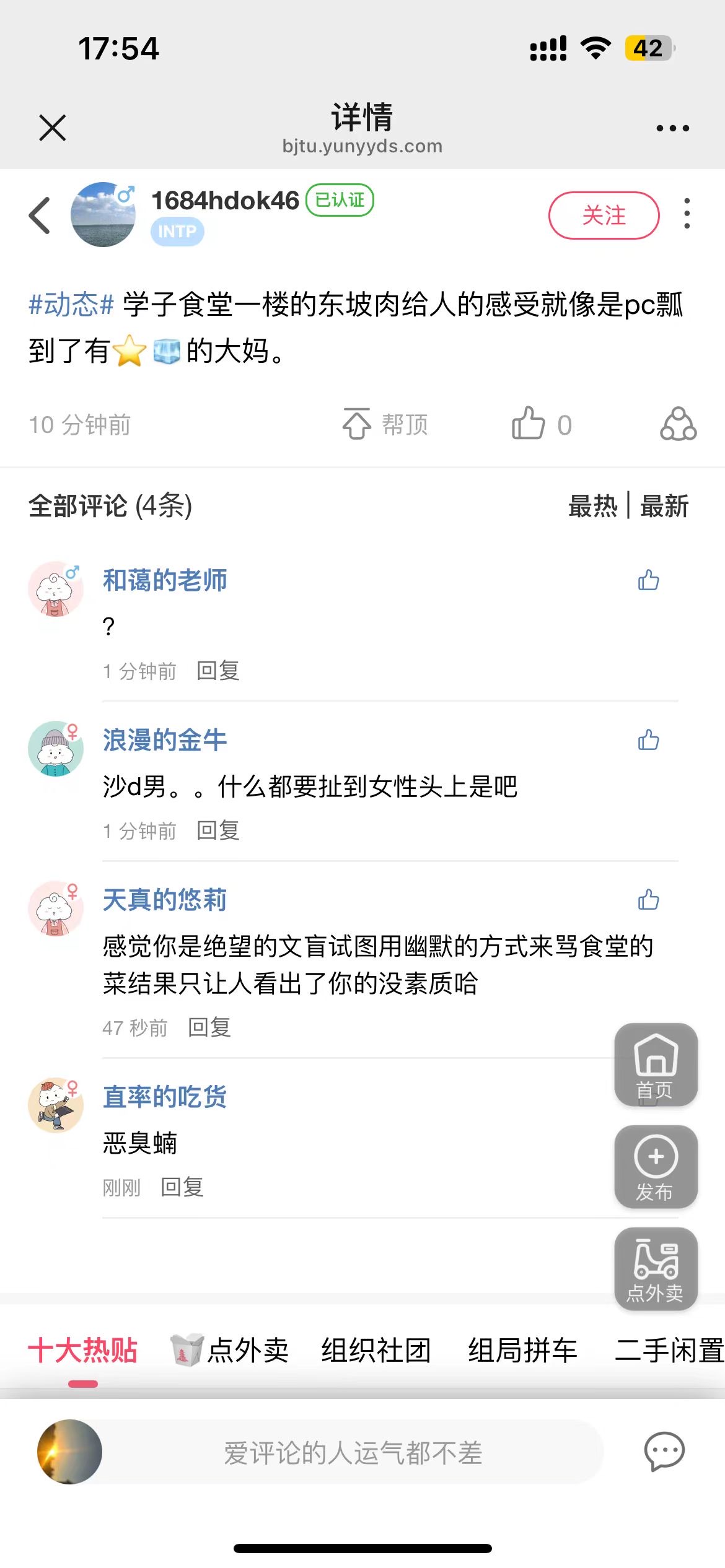The image size is (725, 1568).
Task: Tap the 发布 floating button
Action: coord(656,1167)
